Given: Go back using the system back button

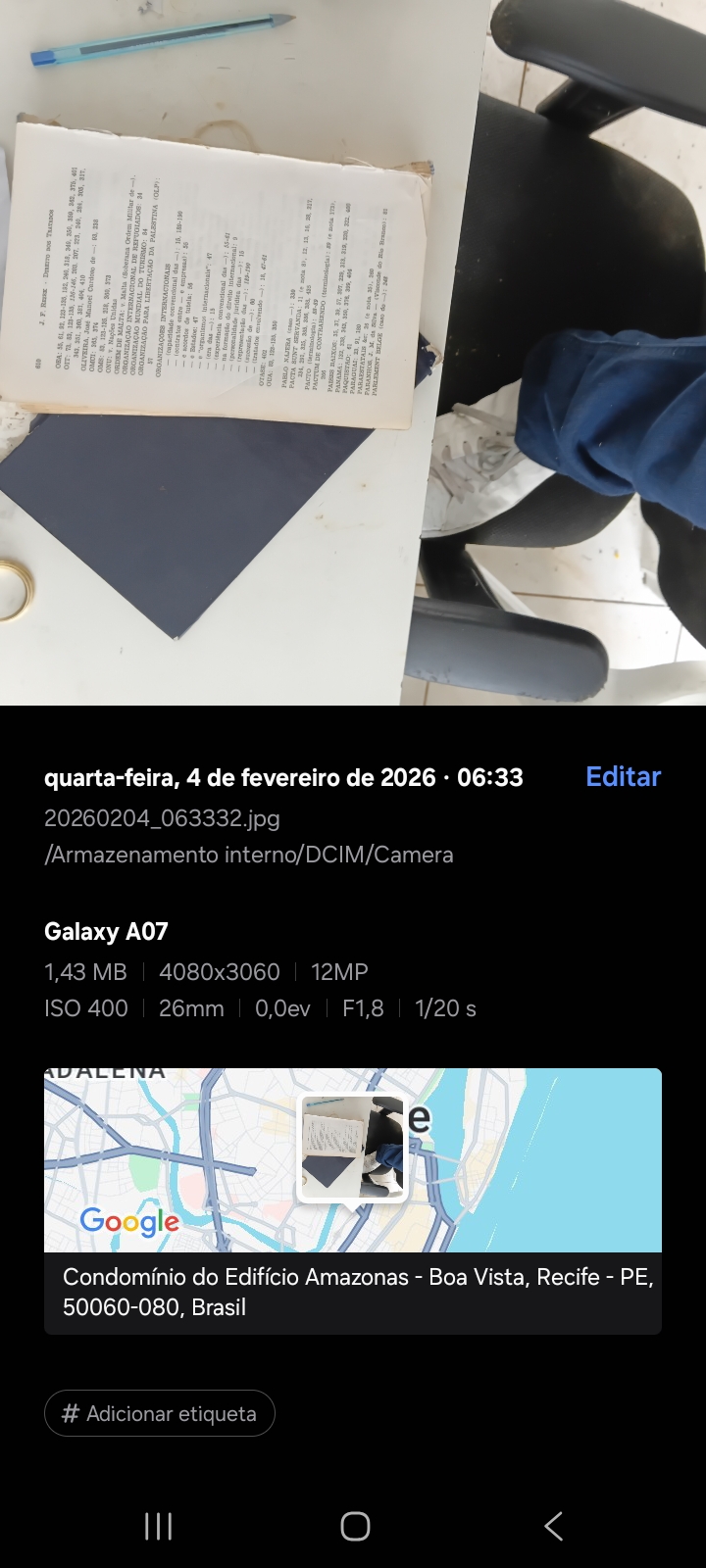Looking at the screenshot, I should [553, 1526].
